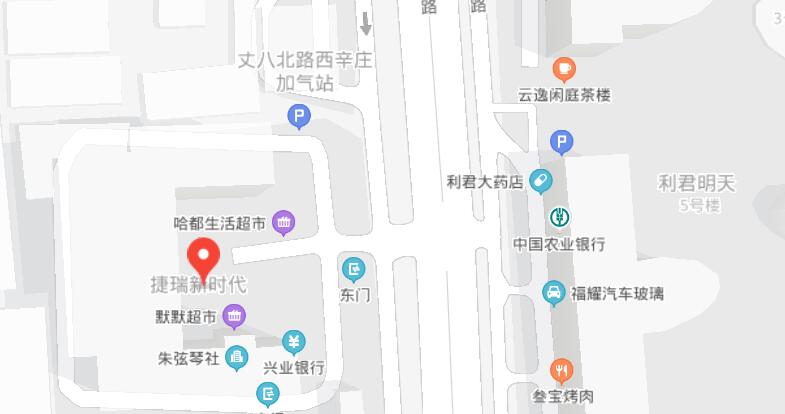
Task: Open 云逸闲庭茶楼 teahouse marker
Action: click(564, 69)
